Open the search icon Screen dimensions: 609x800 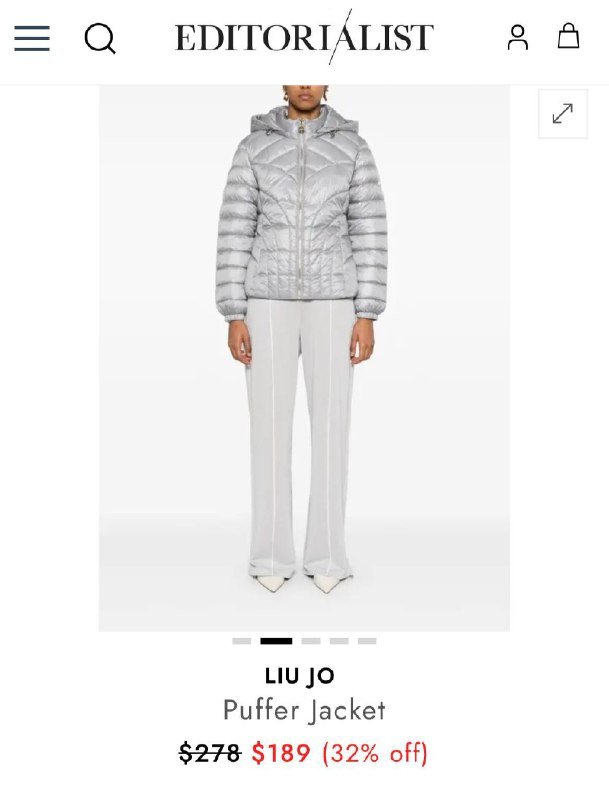coord(100,38)
